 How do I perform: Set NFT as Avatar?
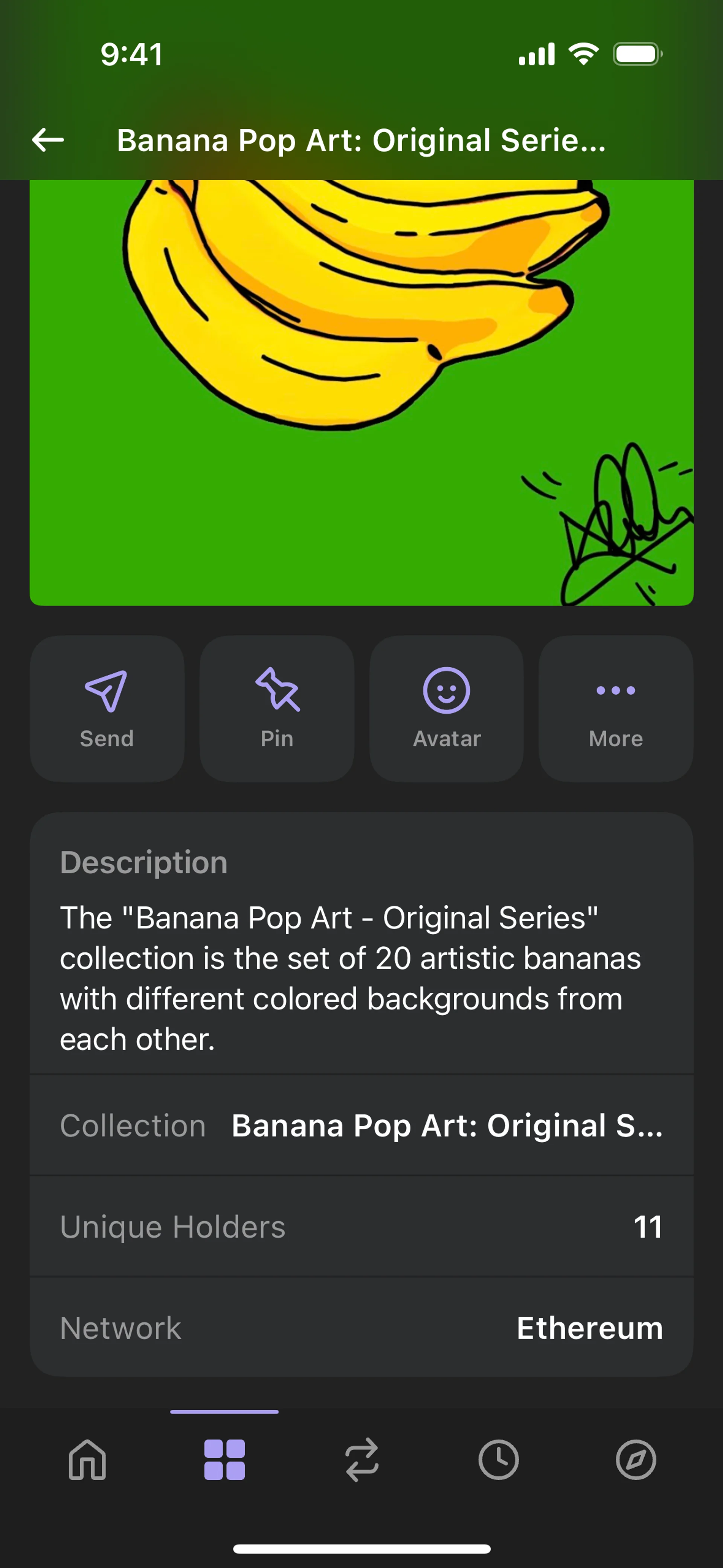(x=447, y=709)
